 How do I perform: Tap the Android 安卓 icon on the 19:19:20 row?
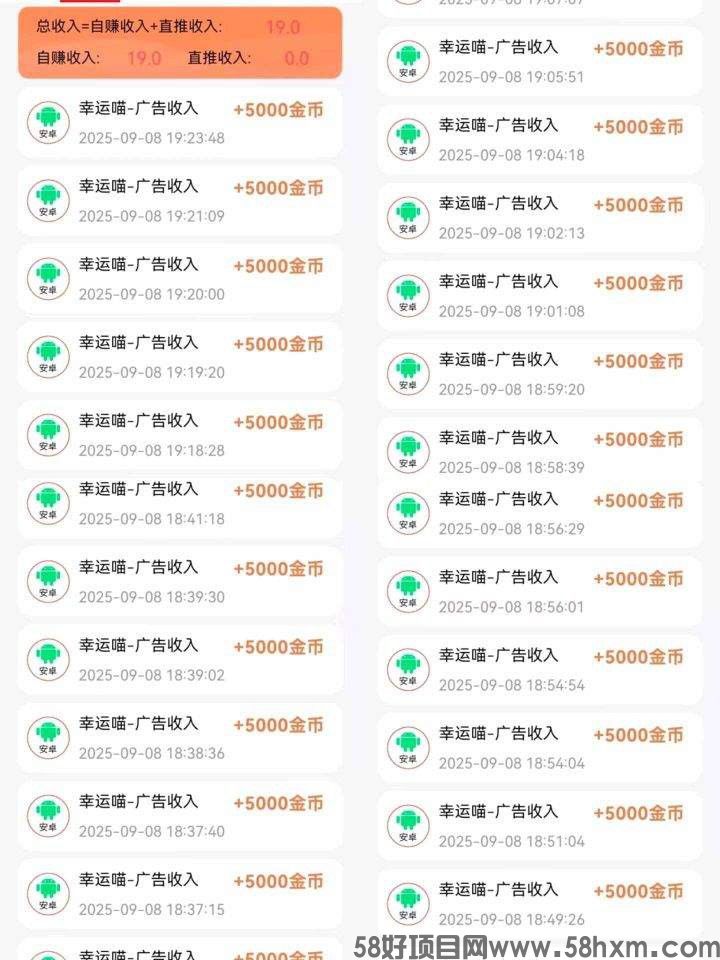[x=50, y=355]
